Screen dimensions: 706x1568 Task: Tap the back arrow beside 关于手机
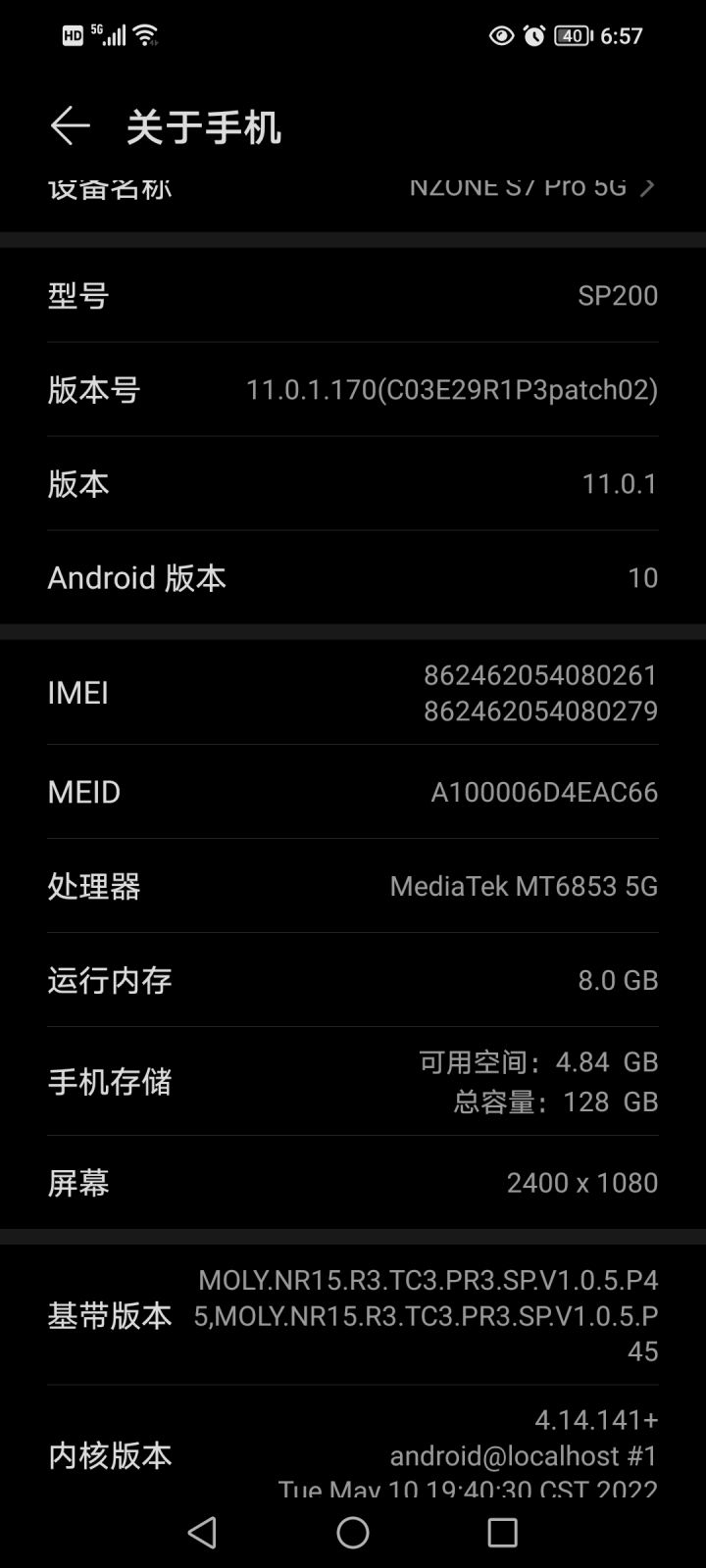(x=70, y=126)
